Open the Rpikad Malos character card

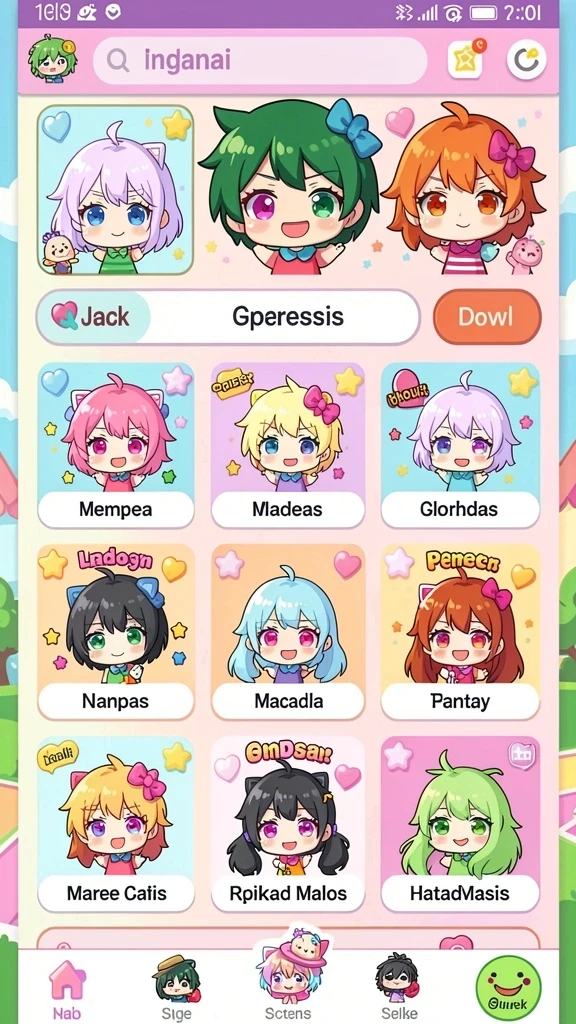pos(288,824)
